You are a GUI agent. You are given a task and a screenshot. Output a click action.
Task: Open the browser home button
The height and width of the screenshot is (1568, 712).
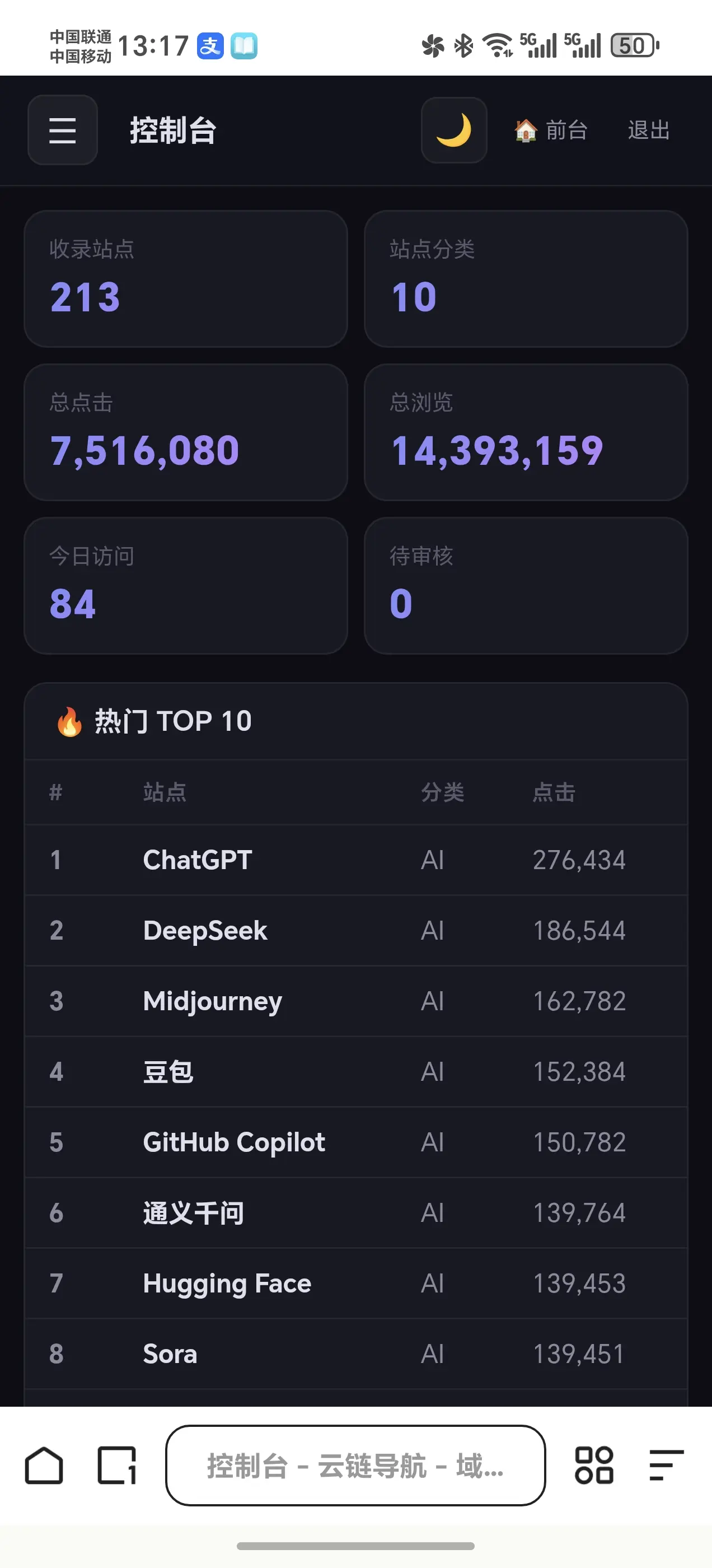click(44, 1466)
